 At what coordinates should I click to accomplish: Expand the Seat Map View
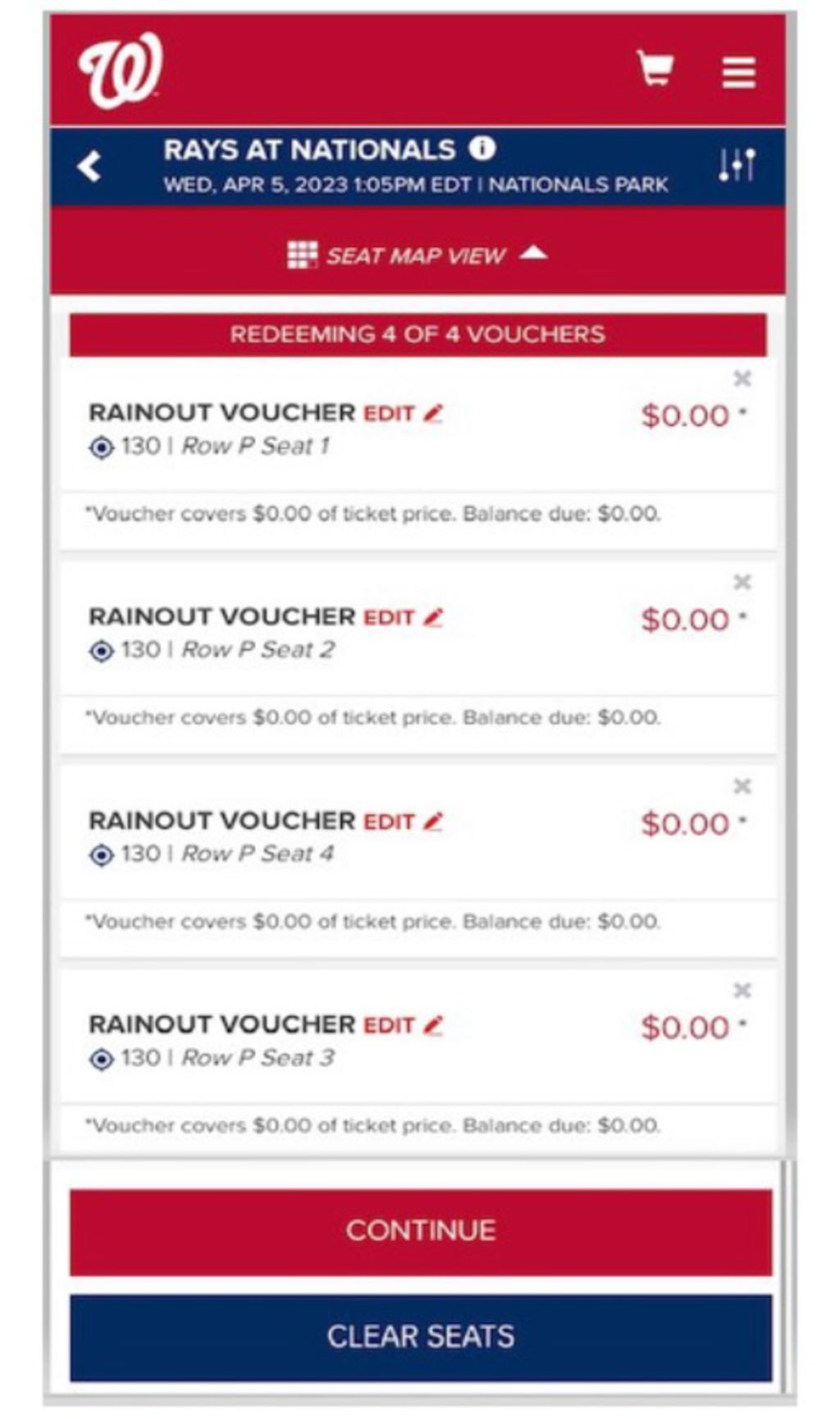(x=417, y=255)
